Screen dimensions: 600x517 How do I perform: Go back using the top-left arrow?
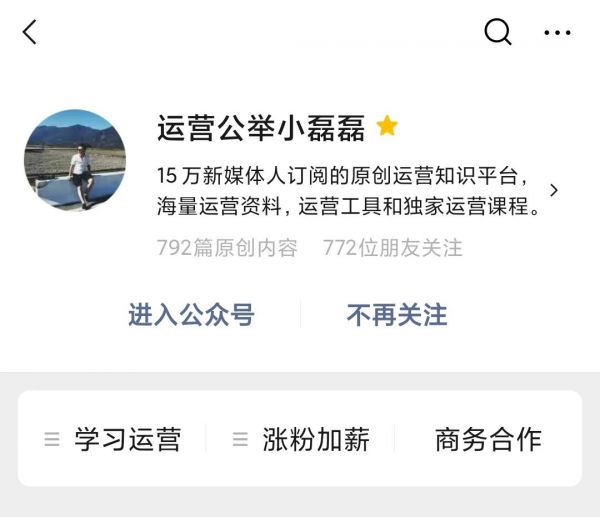(x=30, y=33)
